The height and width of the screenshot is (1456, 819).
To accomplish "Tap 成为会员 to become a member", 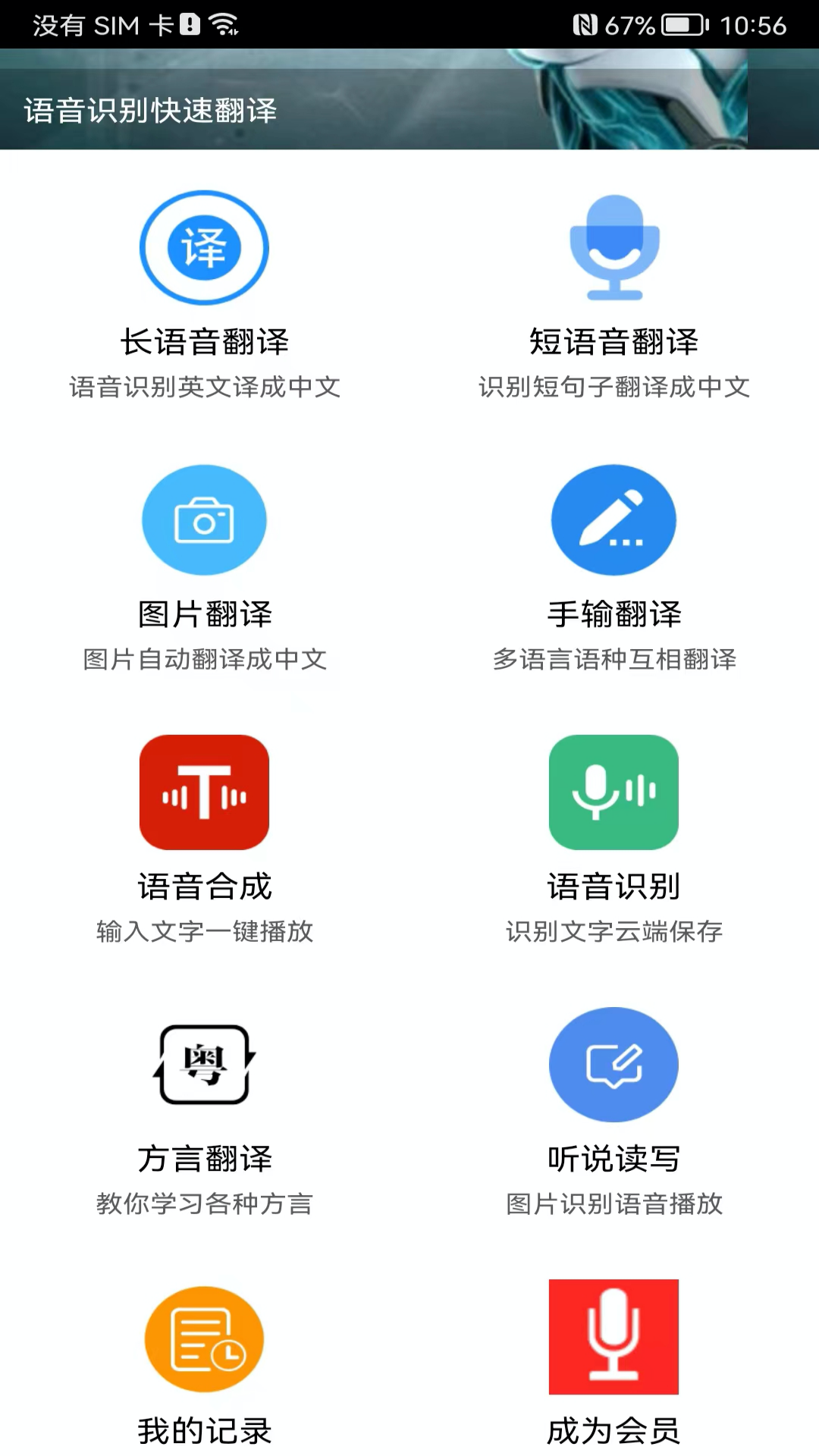I will point(614,1338).
